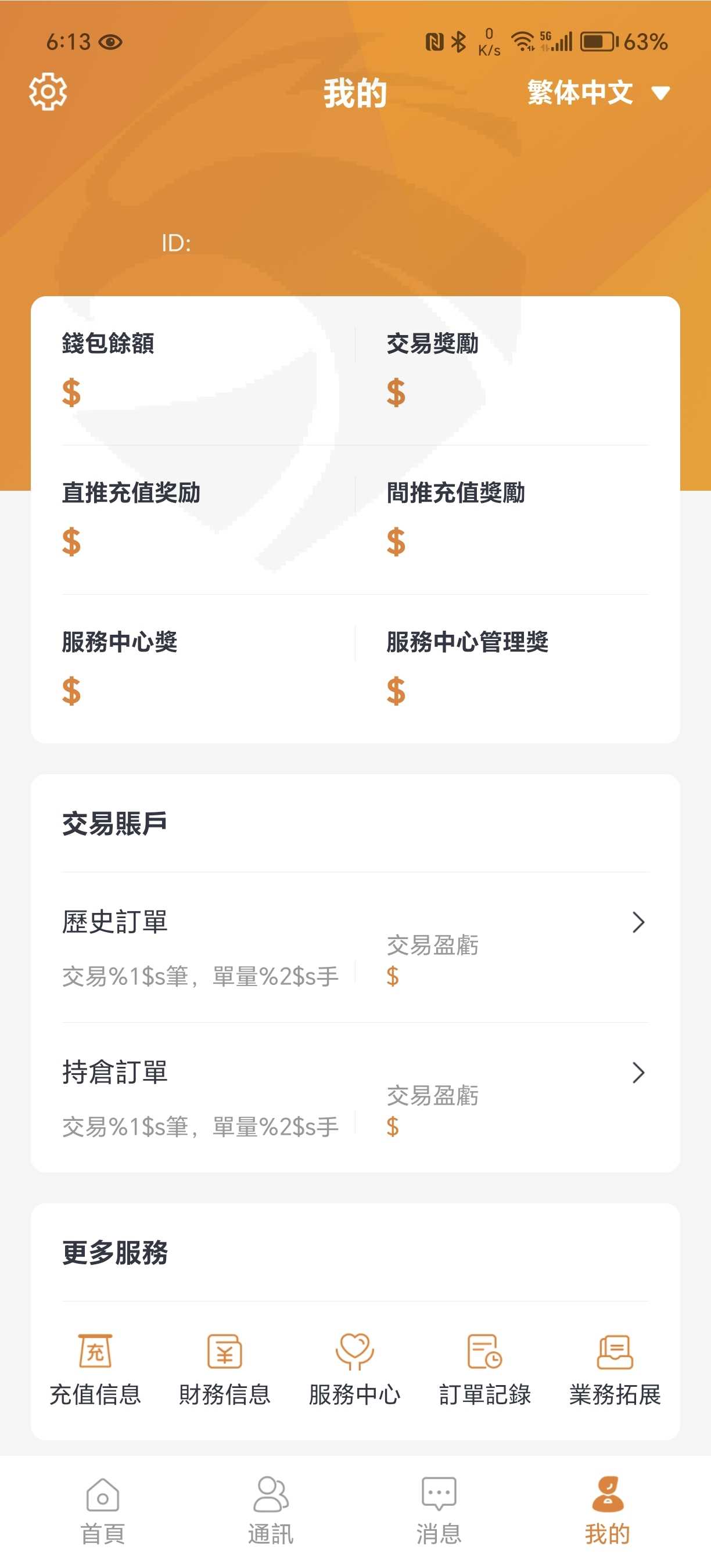The width and height of the screenshot is (711, 1568).
Task: Switch to the 通訊 tab
Action: [271, 1511]
